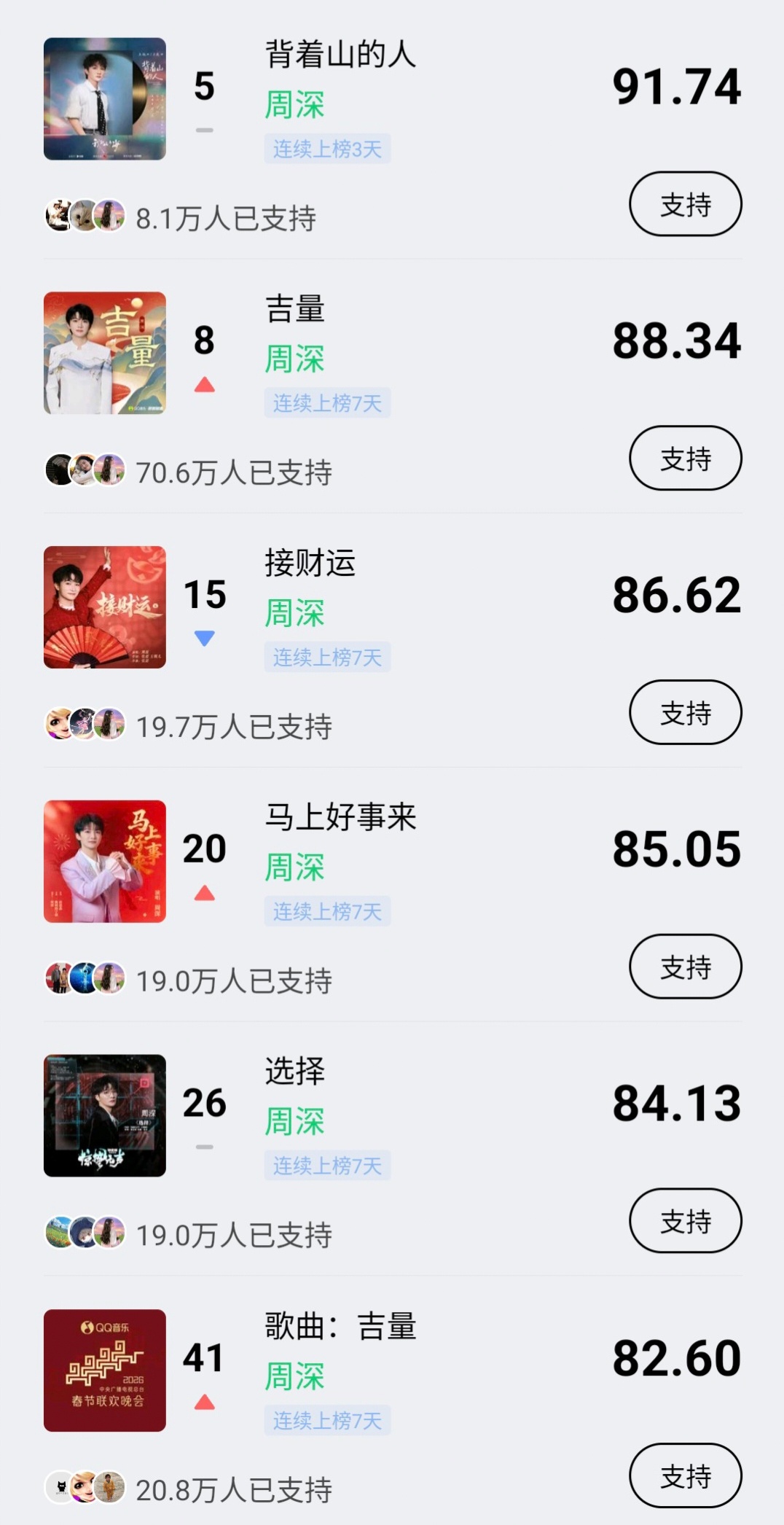The height and width of the screenshot is (1525, 784).
Task: Open the album cover of 背着山的人
Action: tap(104, 98)
